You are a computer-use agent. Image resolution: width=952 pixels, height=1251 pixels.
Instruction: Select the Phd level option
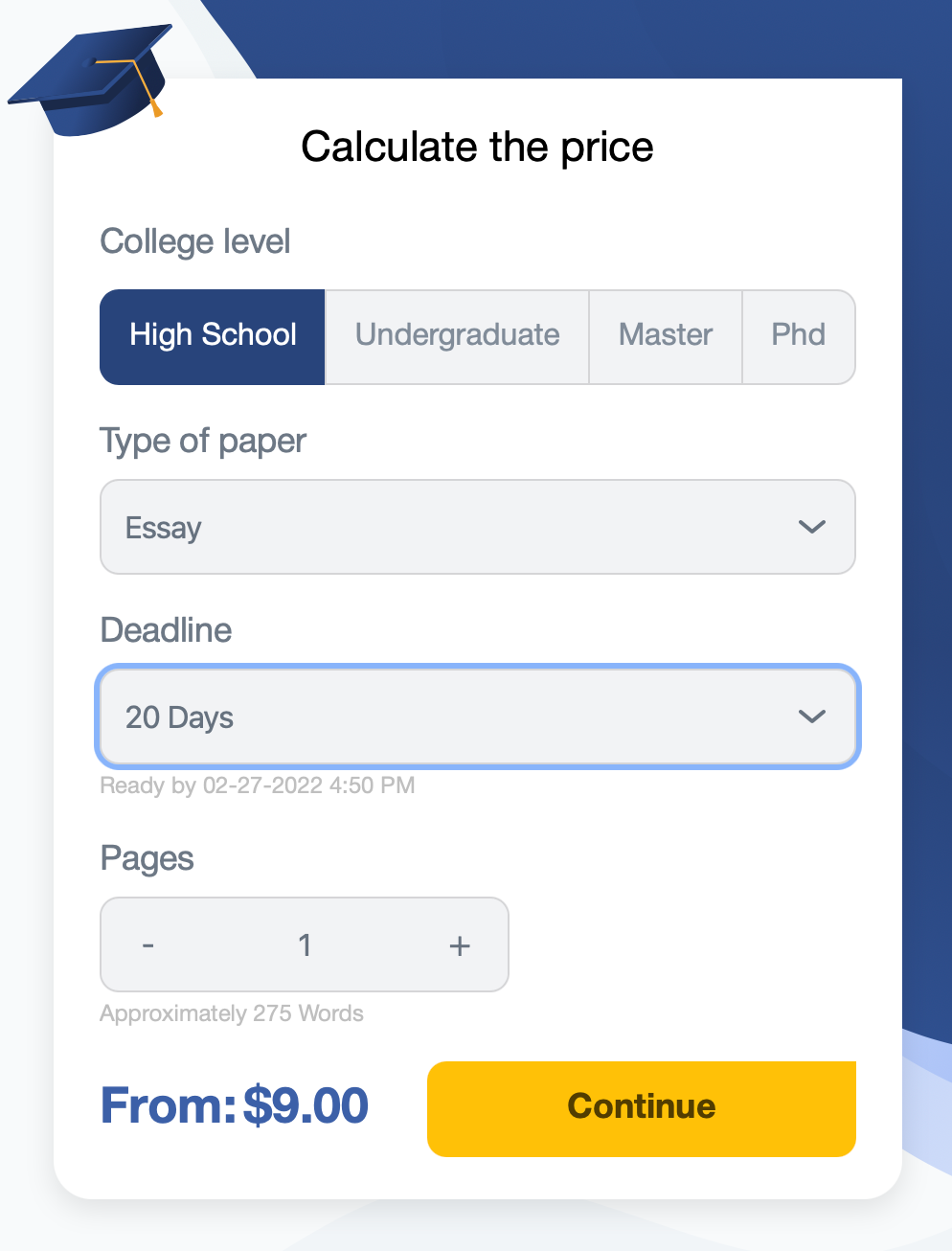(x=798, y=336)
